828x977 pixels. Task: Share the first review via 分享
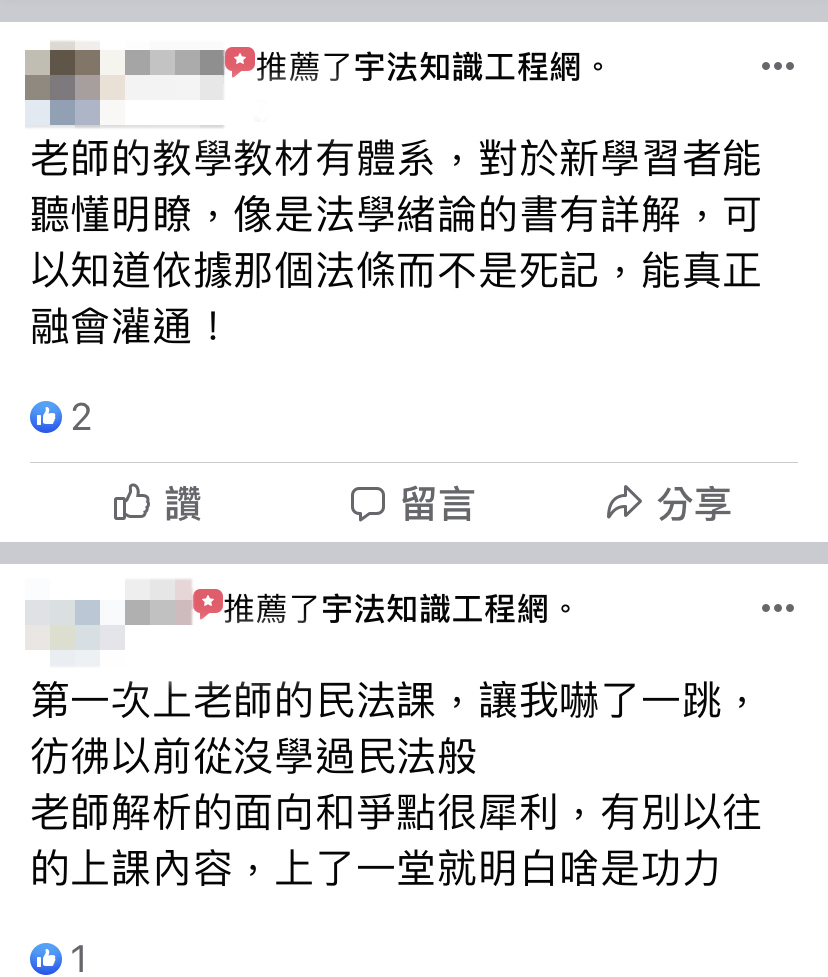(669, 503)
